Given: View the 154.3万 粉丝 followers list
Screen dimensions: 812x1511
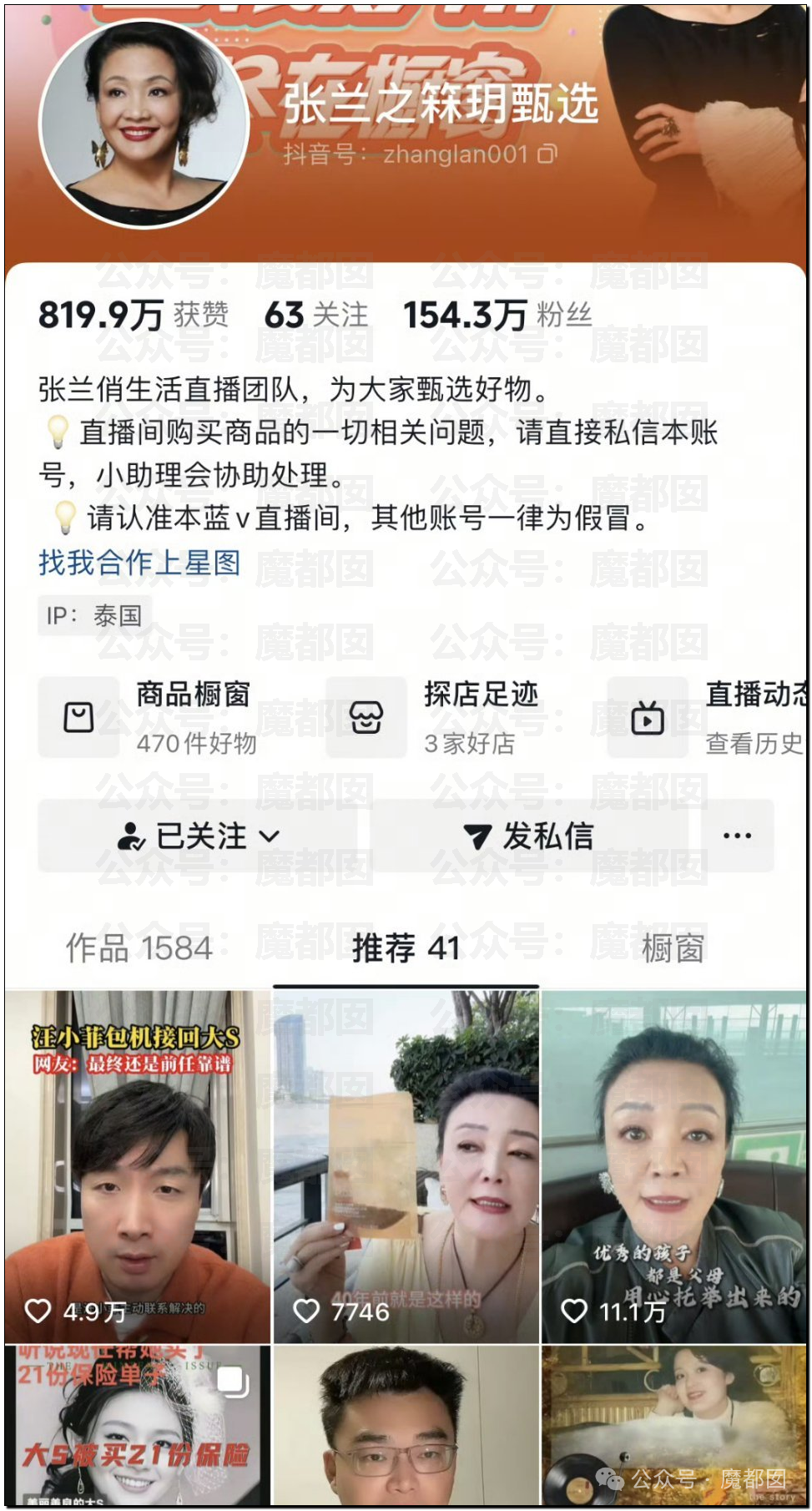Looking at the screenshot, I should tap(497, 316).
